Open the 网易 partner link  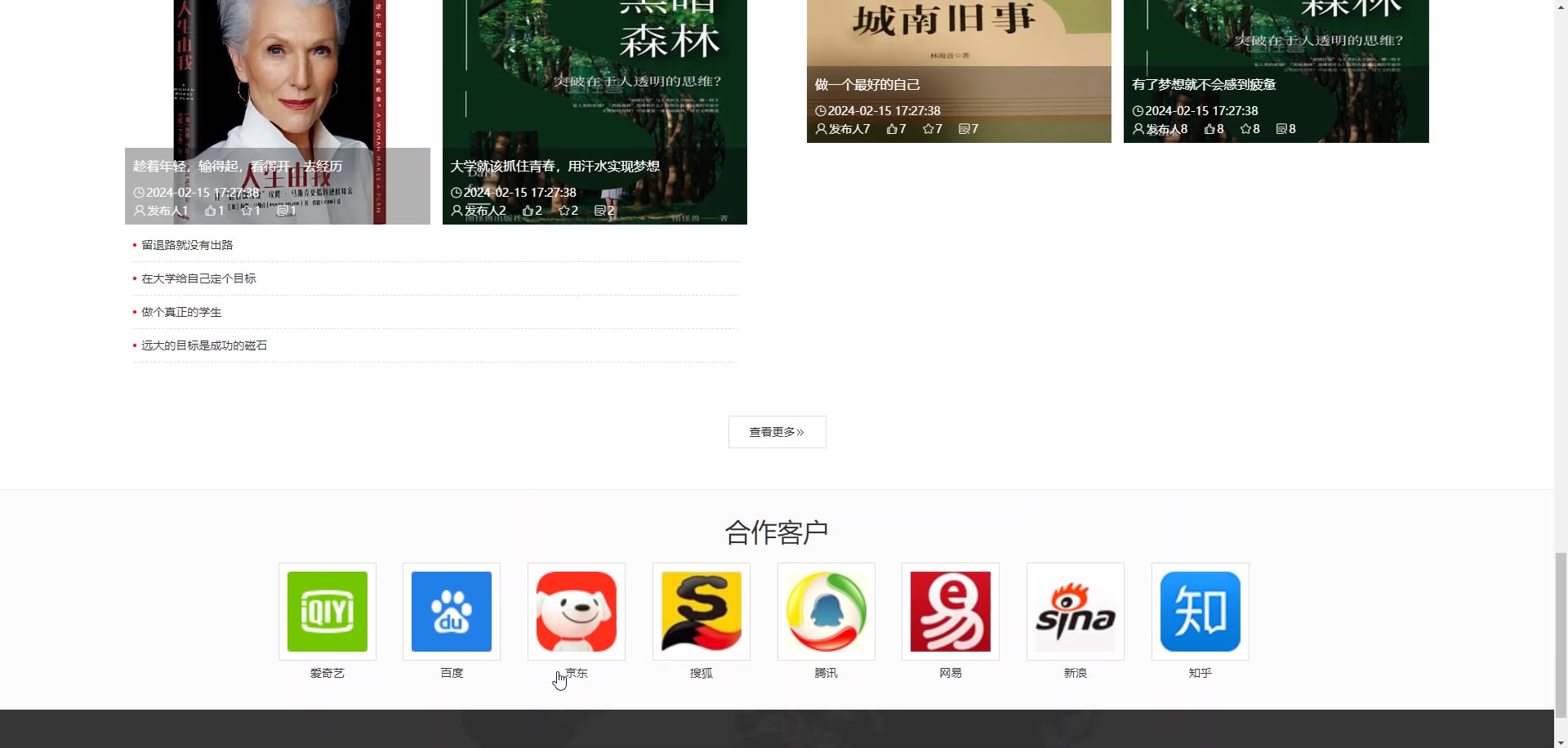coord(951,612)
